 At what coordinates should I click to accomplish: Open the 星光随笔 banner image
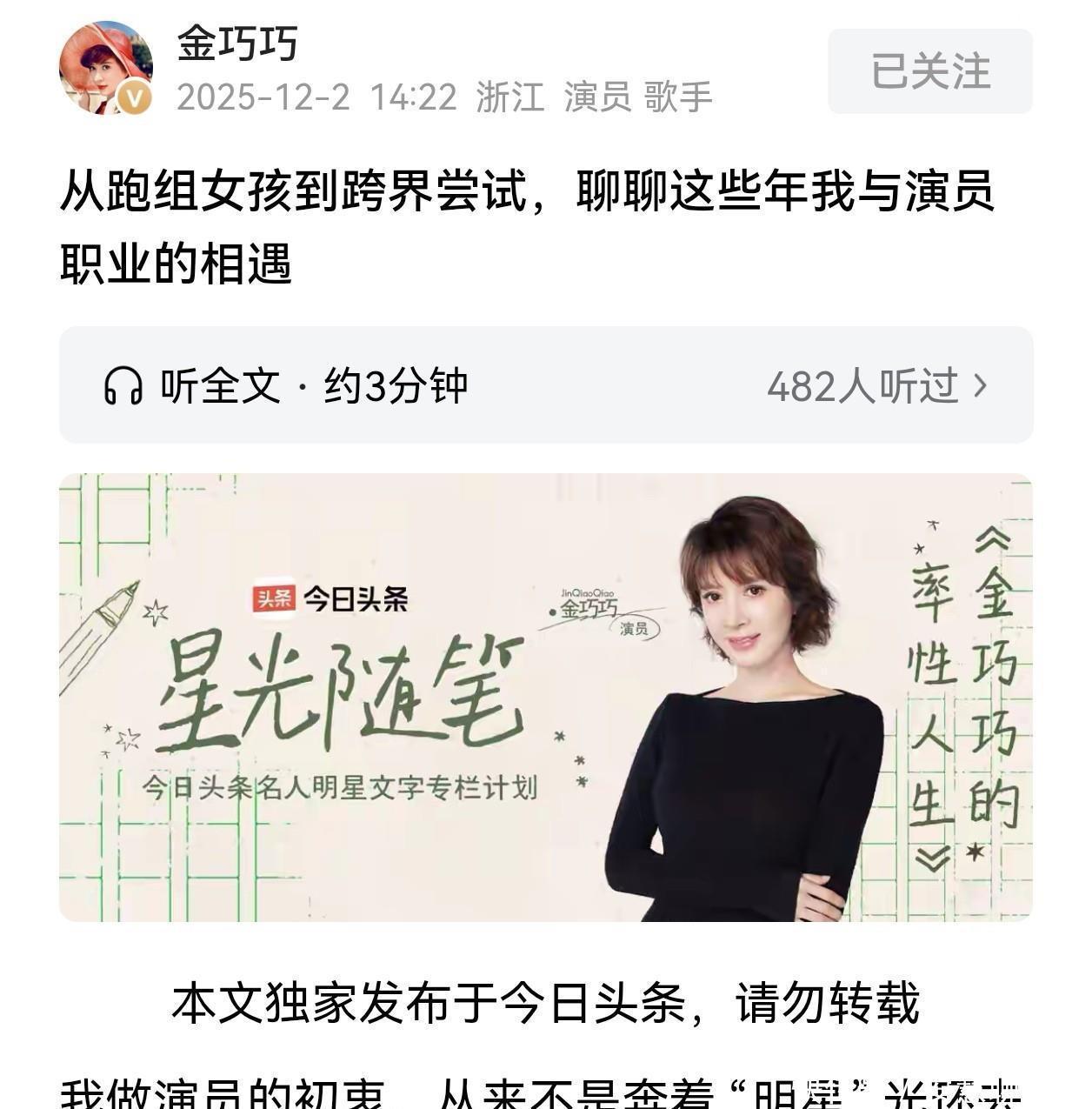(546, 698)
